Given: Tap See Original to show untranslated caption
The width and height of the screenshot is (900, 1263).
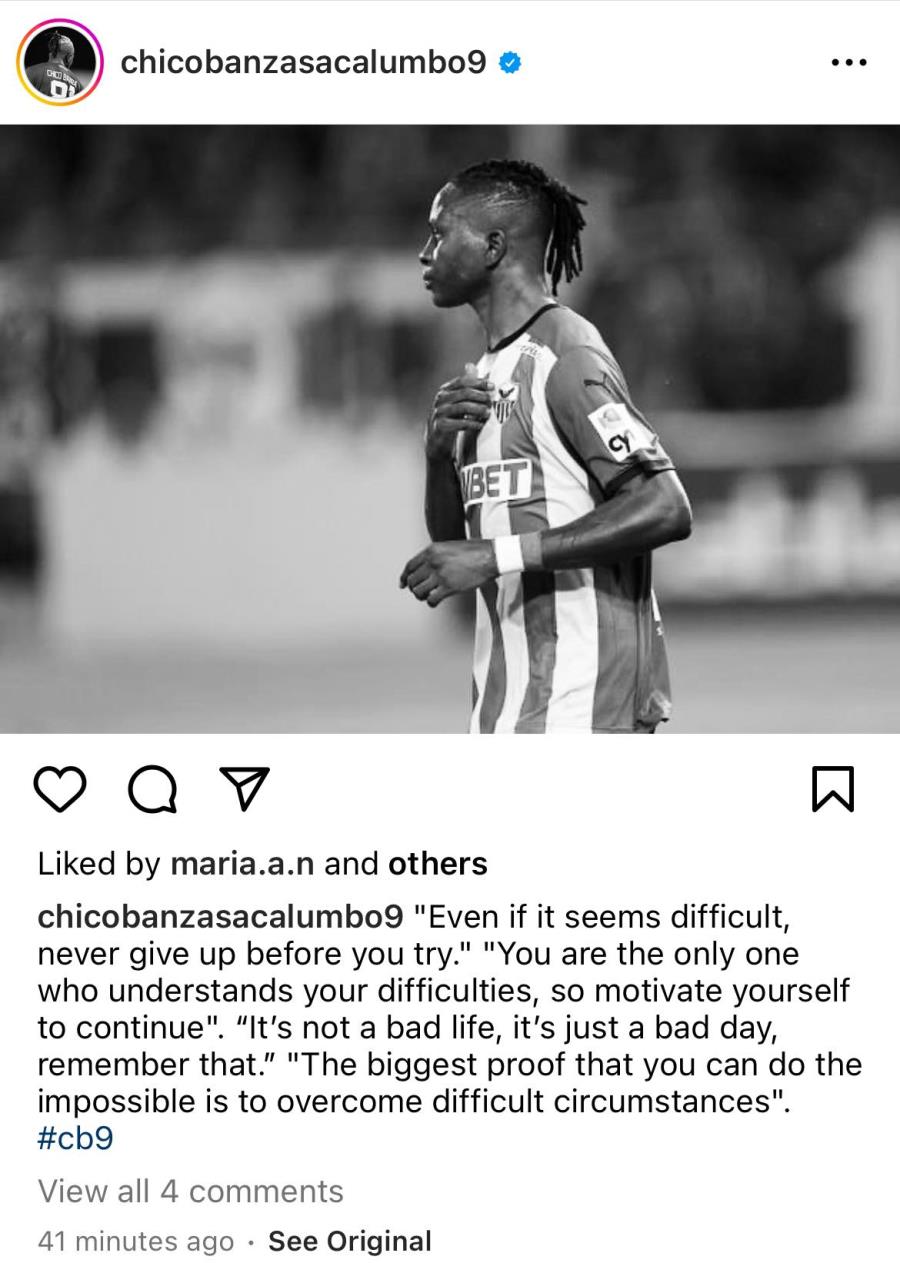Looking at the screenshot, I should [x=350, y=1241].
